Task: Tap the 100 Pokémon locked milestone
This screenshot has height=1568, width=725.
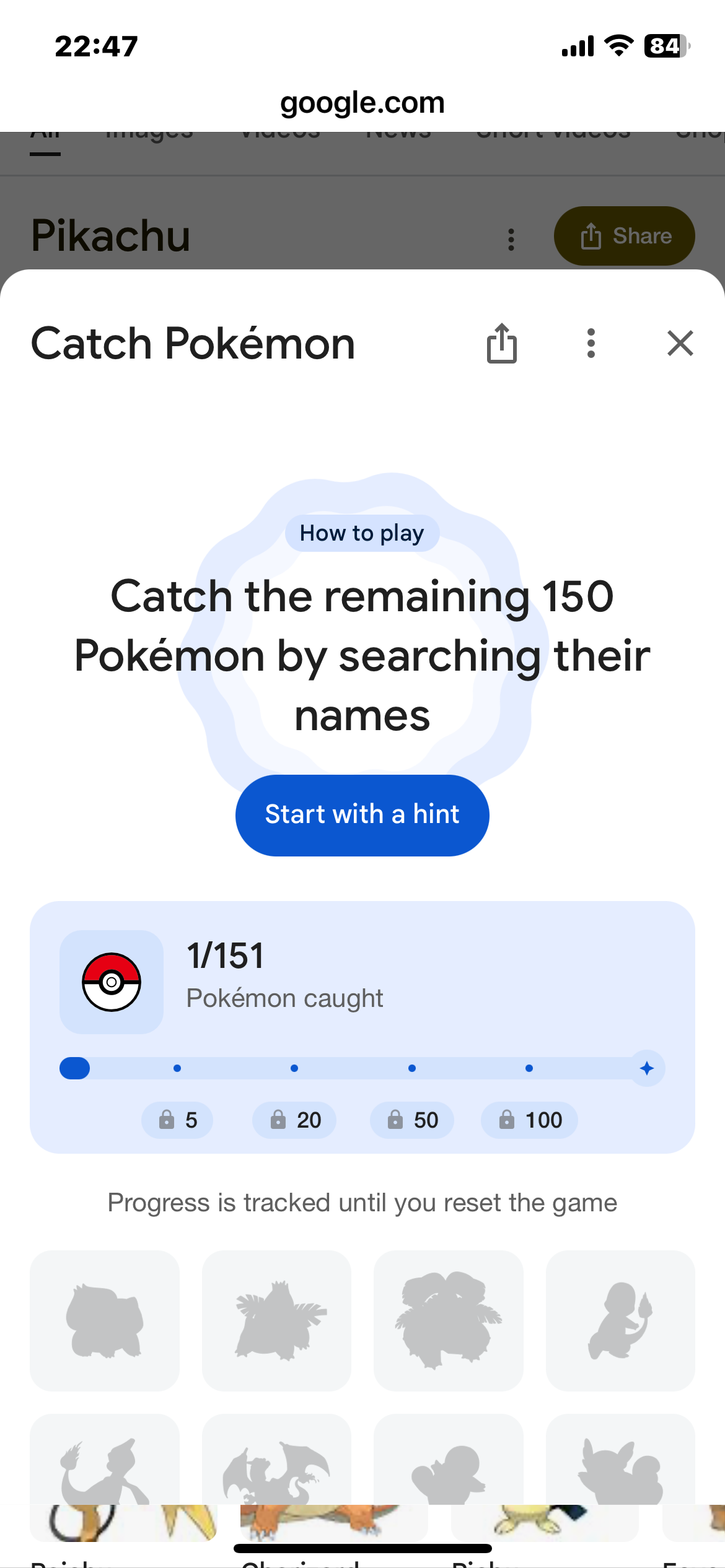Action: (530, 1120)
